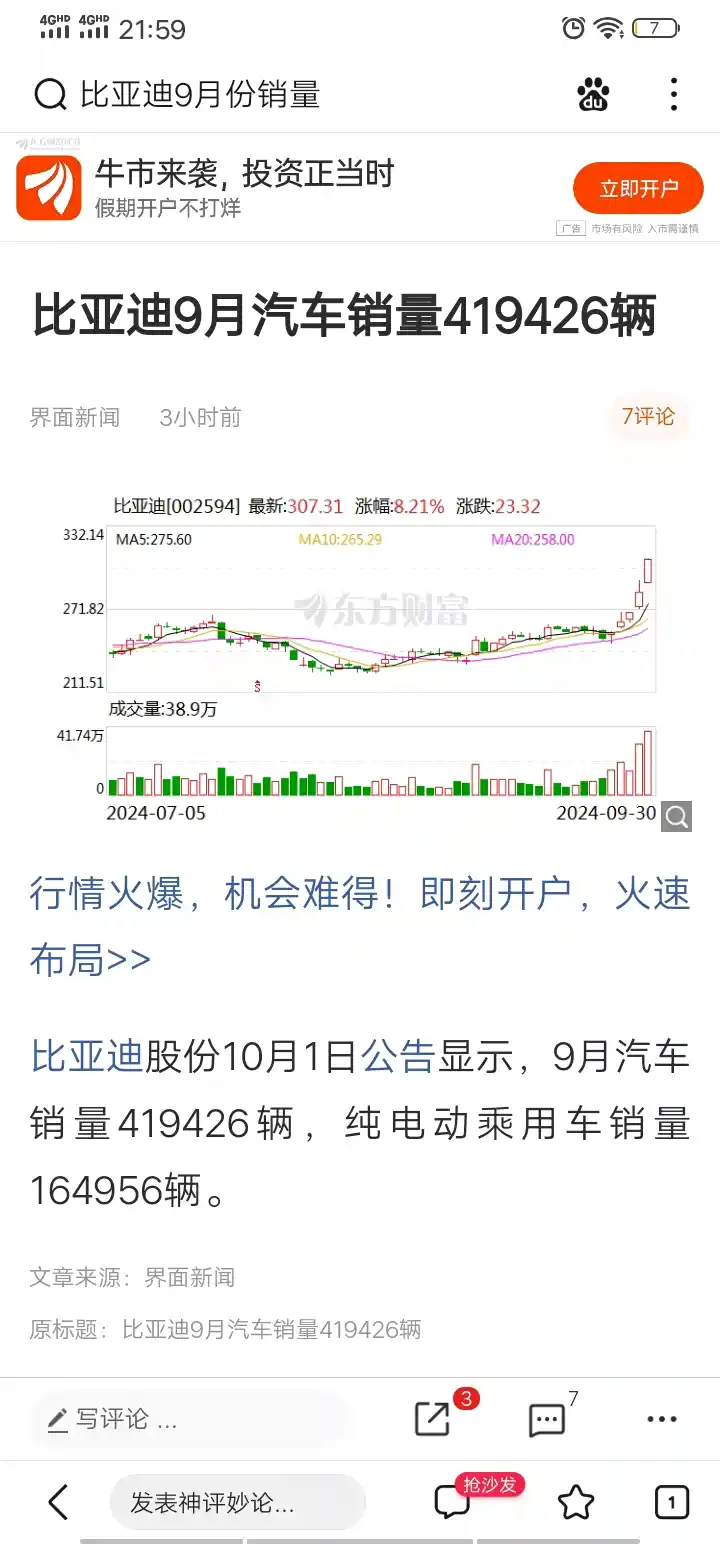The width and height of the screenshot is (720, 1544).
Task: Tap the 抢沙发 comment icon
Action: tap(452, 1502)
